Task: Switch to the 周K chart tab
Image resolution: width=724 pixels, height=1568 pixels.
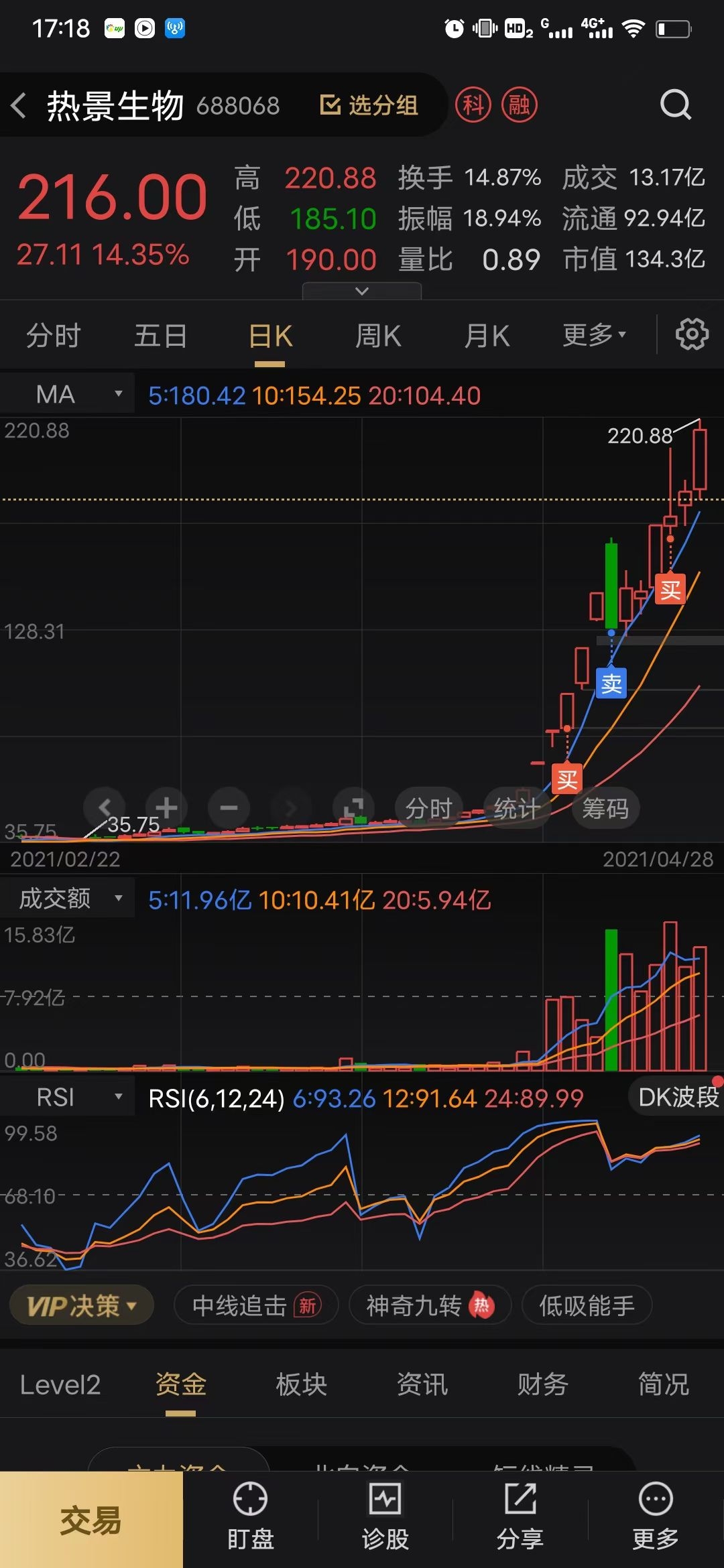Action: point(378,336)
